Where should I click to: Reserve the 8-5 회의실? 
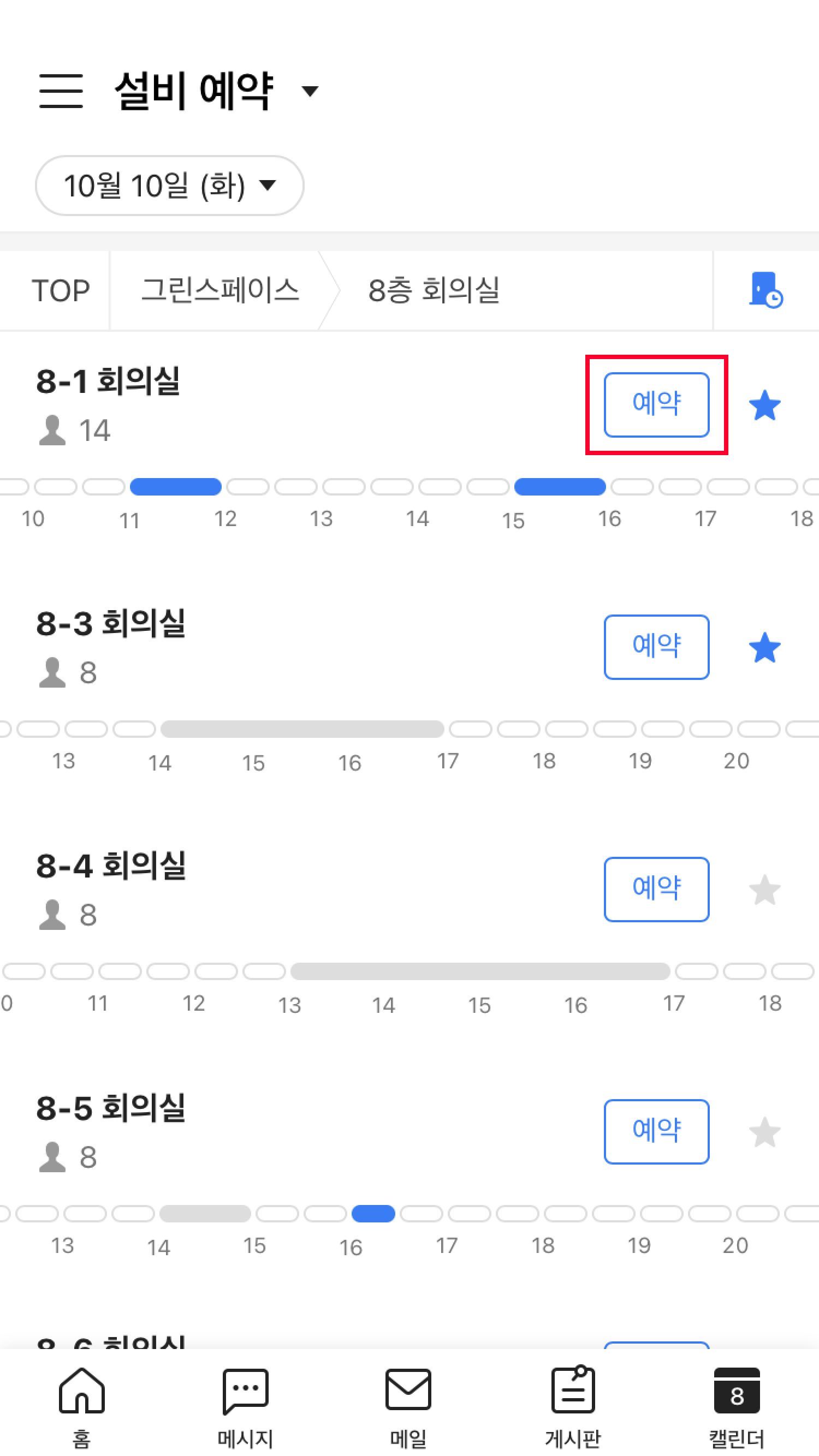click(656, 1132)
